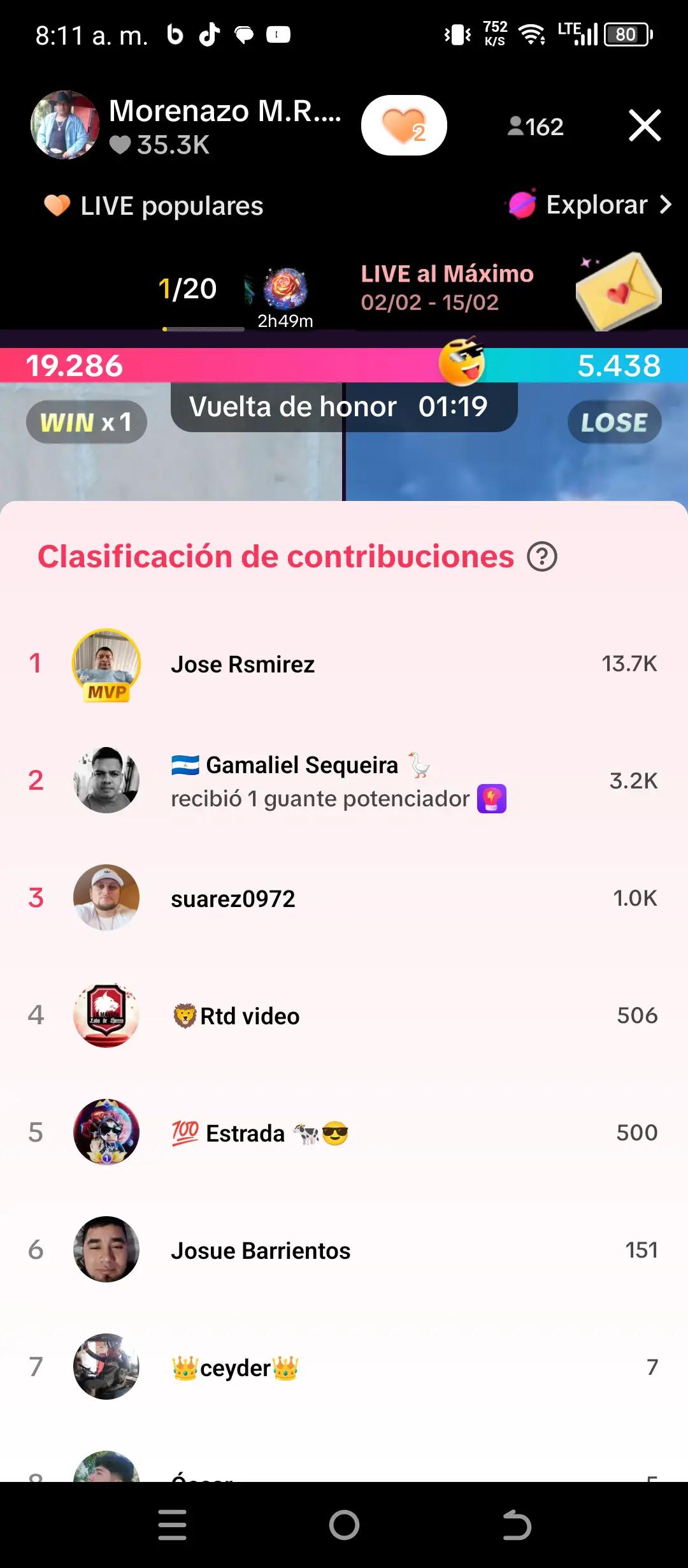The width and height of the screenshot is (688, 1568).
Task: Open Explorar live streams
Action: (x=590, y=205)
